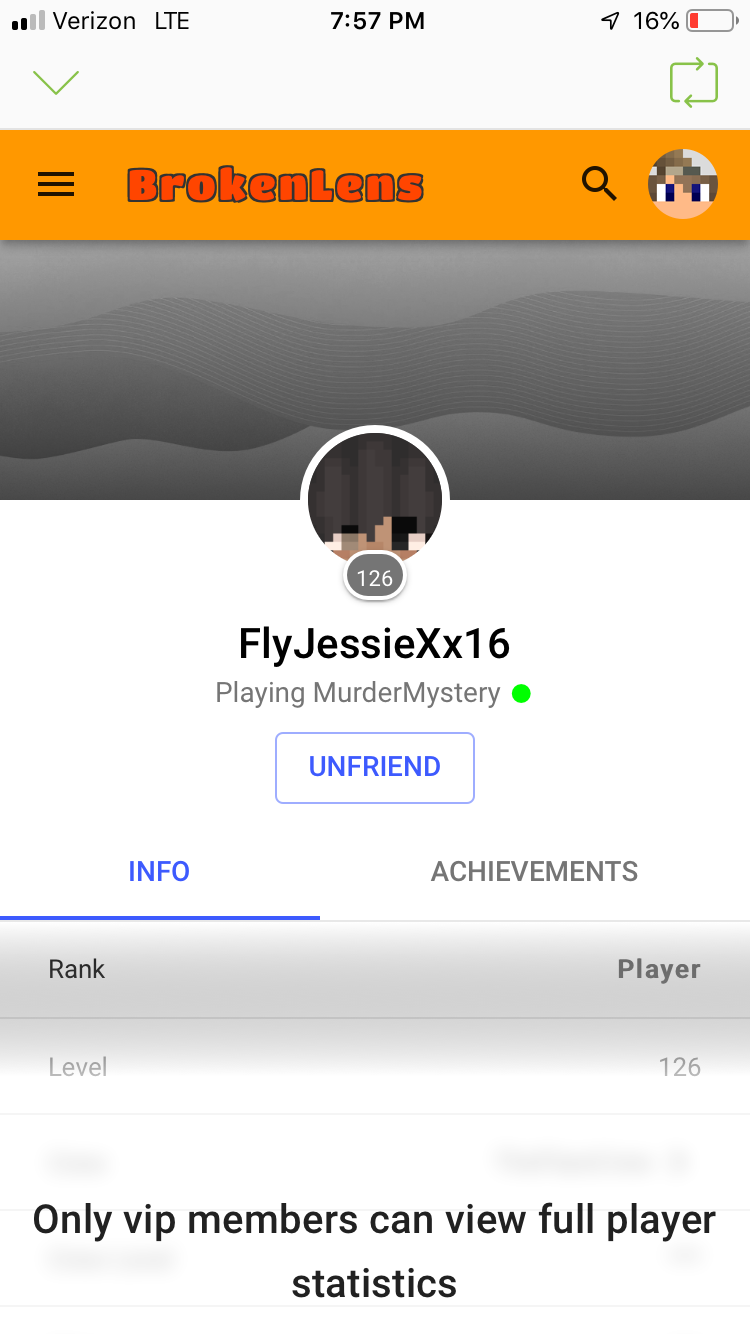Open your own profile avatar

click(x=683, y=184)
